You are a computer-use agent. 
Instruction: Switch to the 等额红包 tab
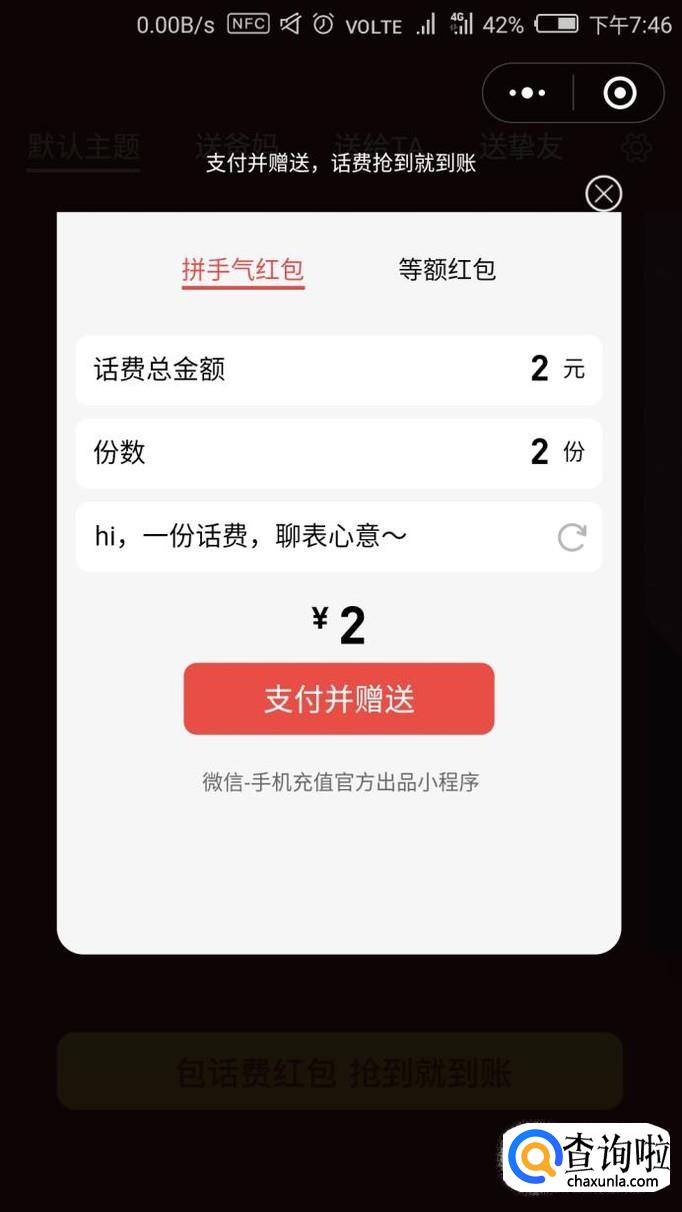(x=447, y=270)
